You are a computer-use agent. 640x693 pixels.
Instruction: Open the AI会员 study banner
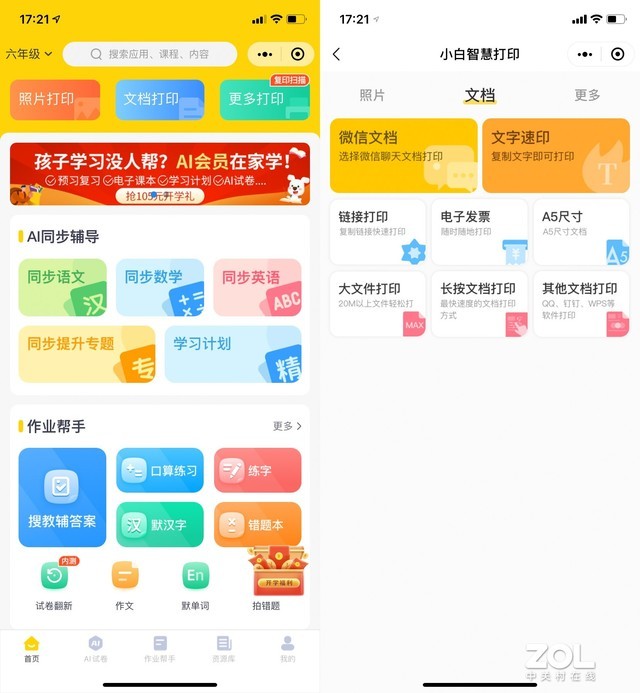160,174
